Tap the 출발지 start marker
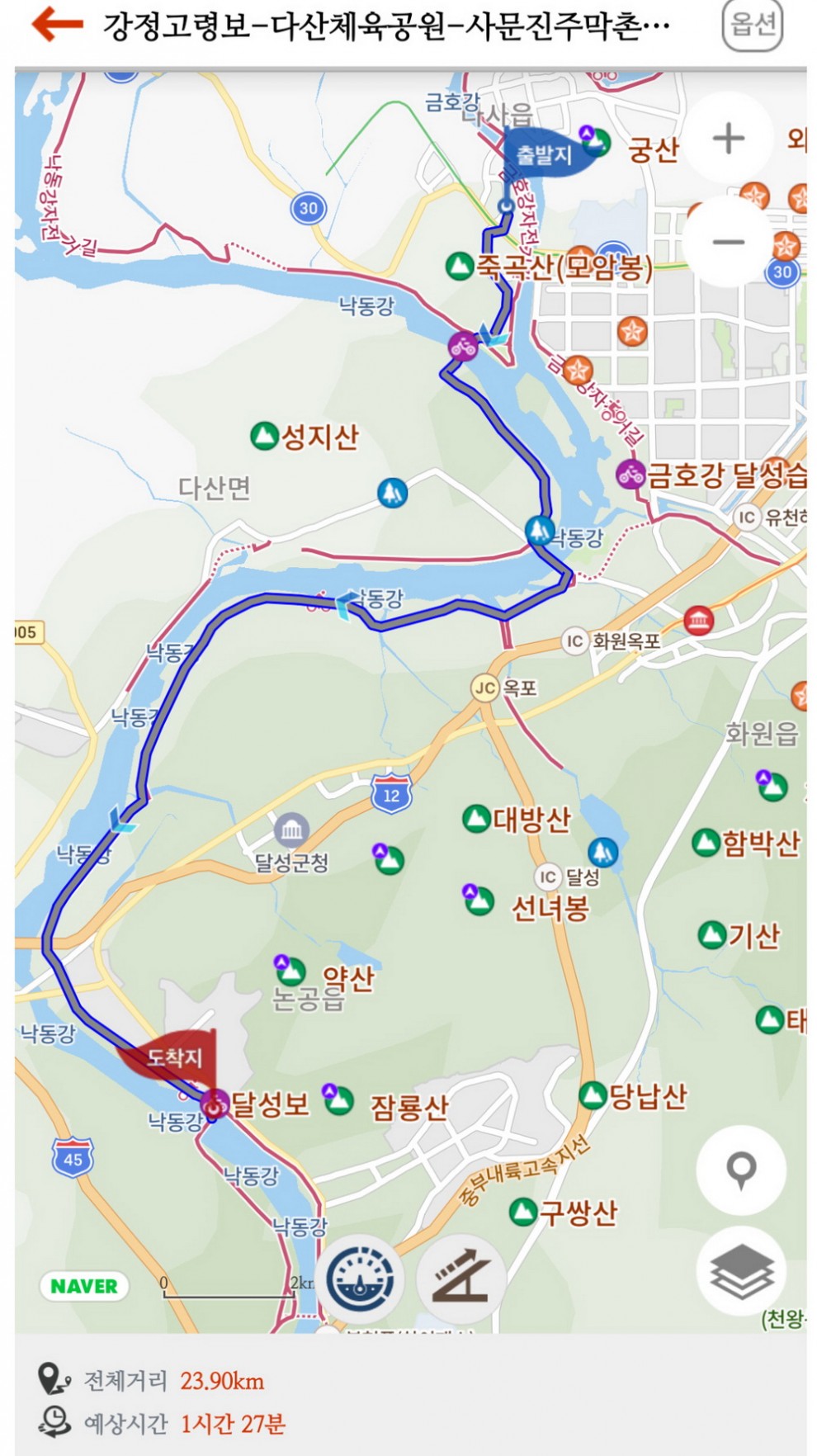817x1456 pixels. tap(545, 153)
